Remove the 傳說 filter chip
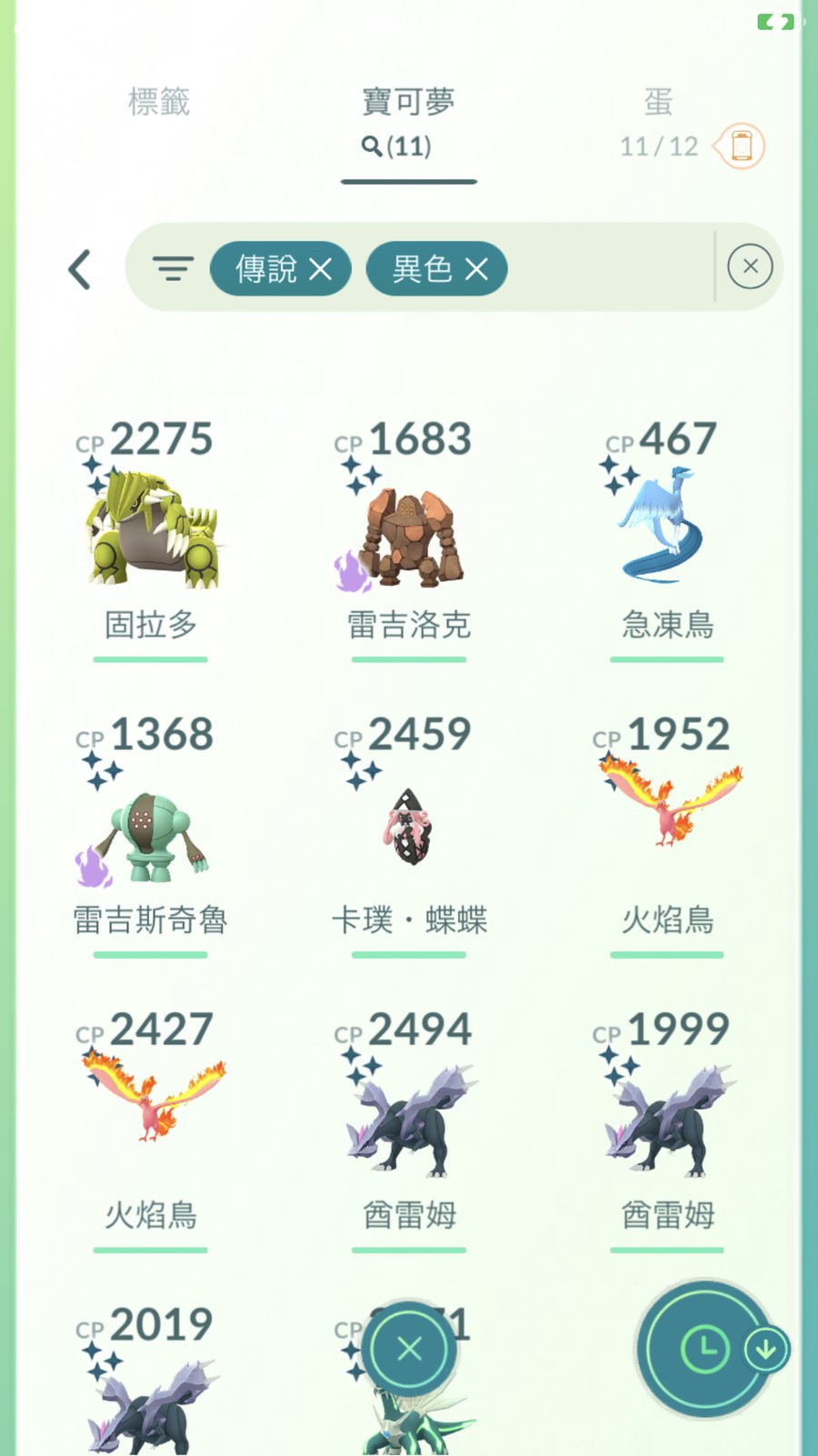The width and height of the screenshot is (818, 1456). [320, 269]
